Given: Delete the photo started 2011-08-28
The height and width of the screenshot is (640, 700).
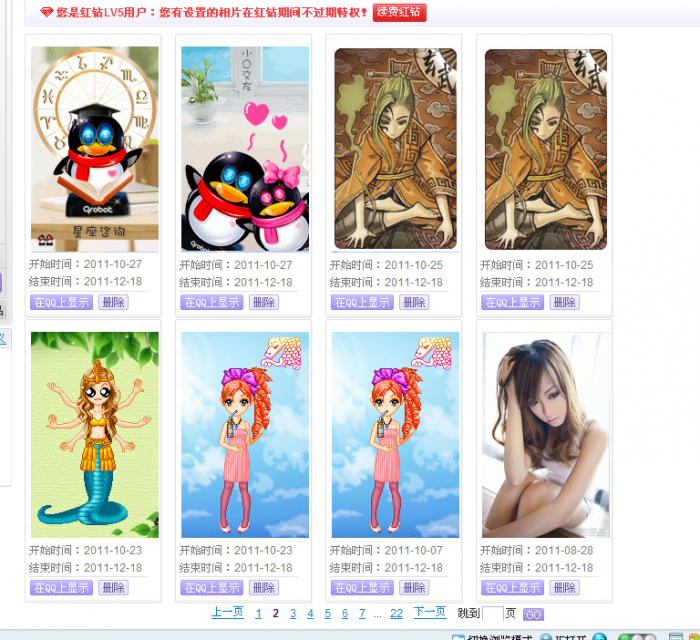Looking at the screenshot, I should tap(564, 587).
